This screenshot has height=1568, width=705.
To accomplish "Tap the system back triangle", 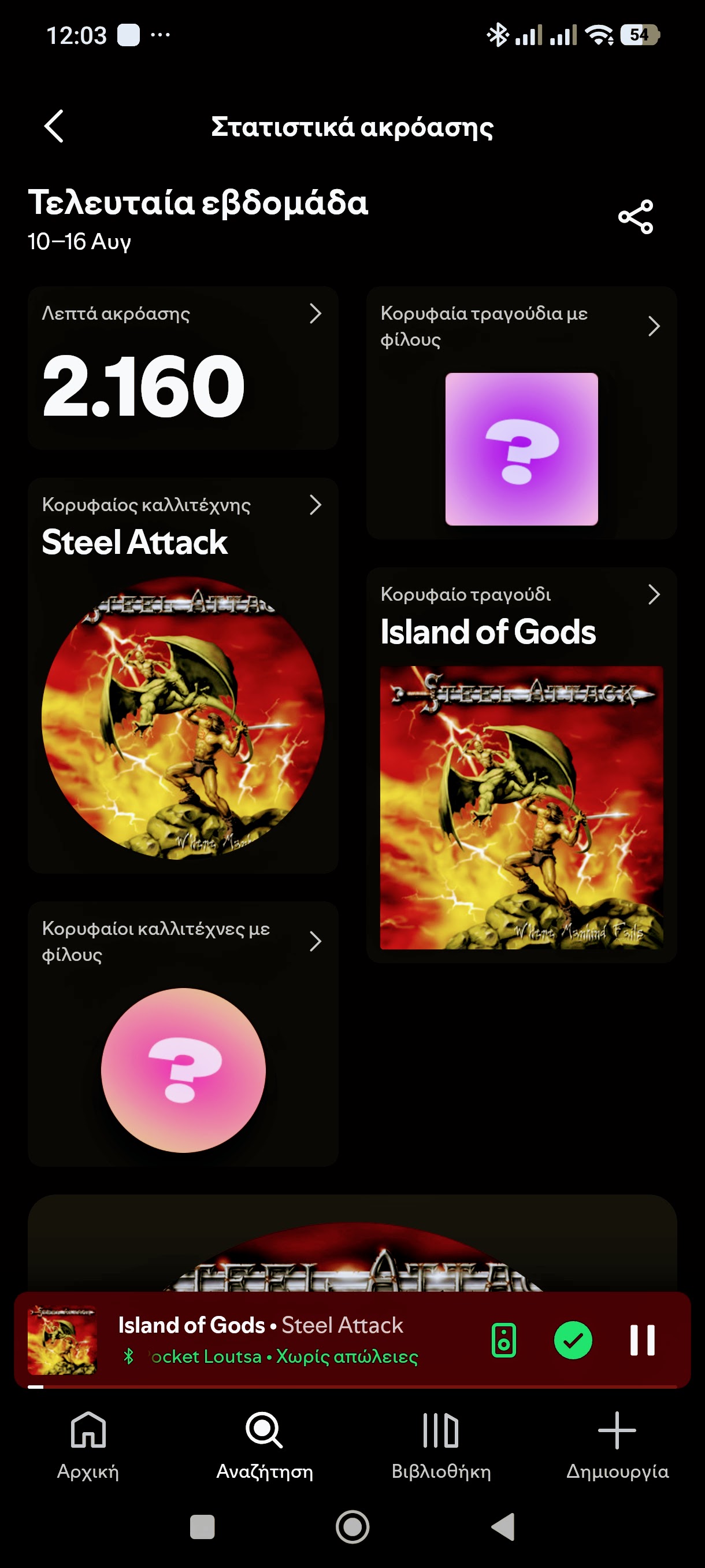I will (504, 1527).
